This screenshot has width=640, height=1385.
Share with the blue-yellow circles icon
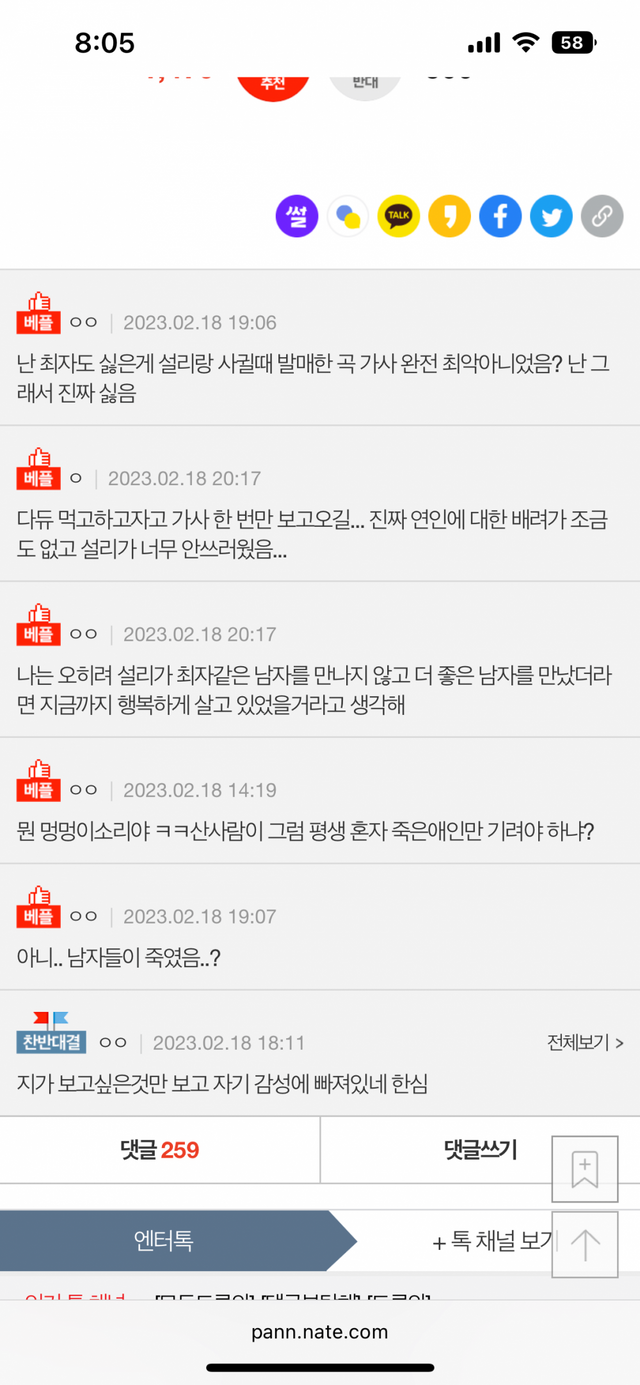pyautogui.click(x=348, y=216)
